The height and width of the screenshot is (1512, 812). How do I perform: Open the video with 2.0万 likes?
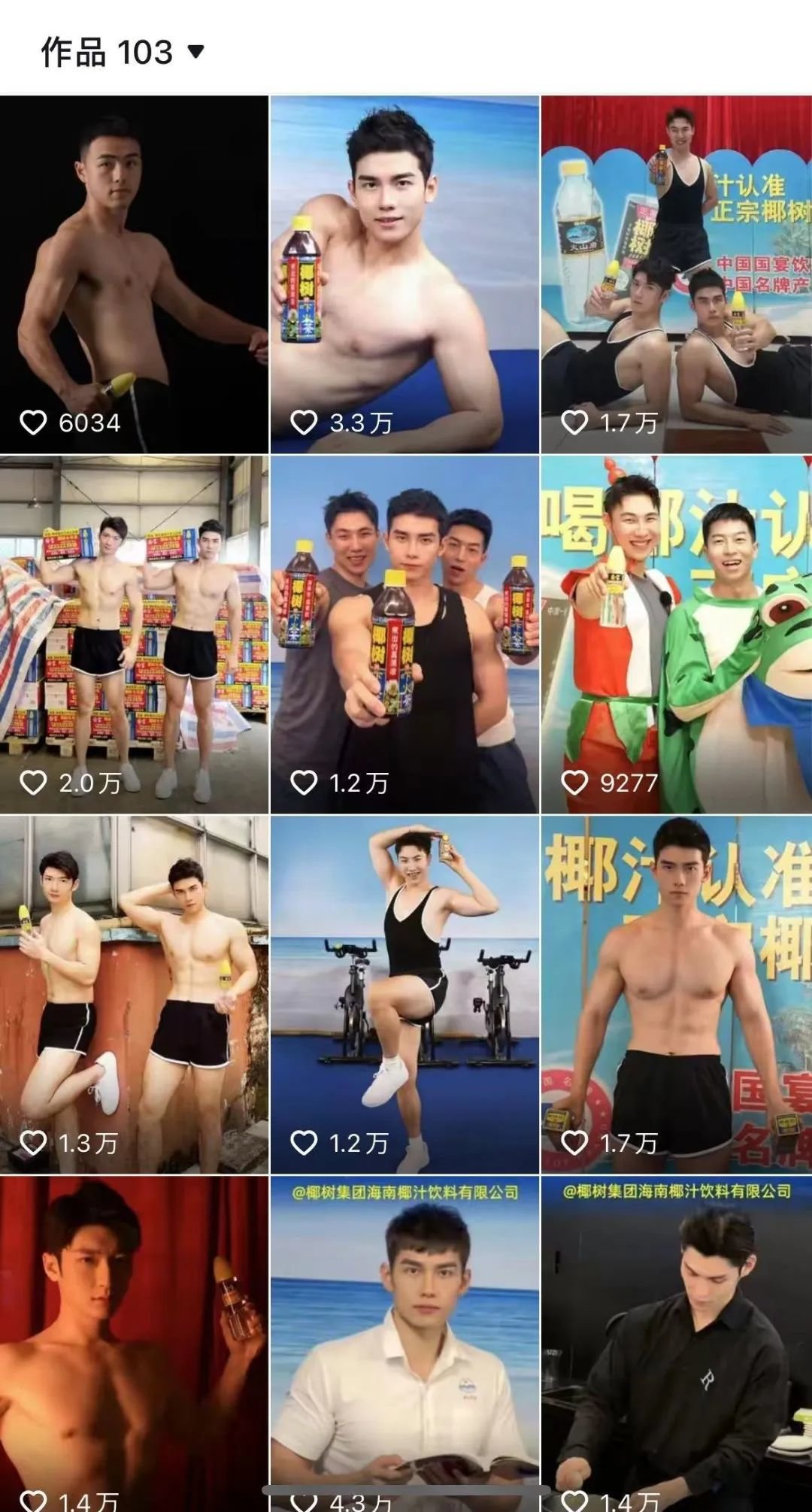134,634
